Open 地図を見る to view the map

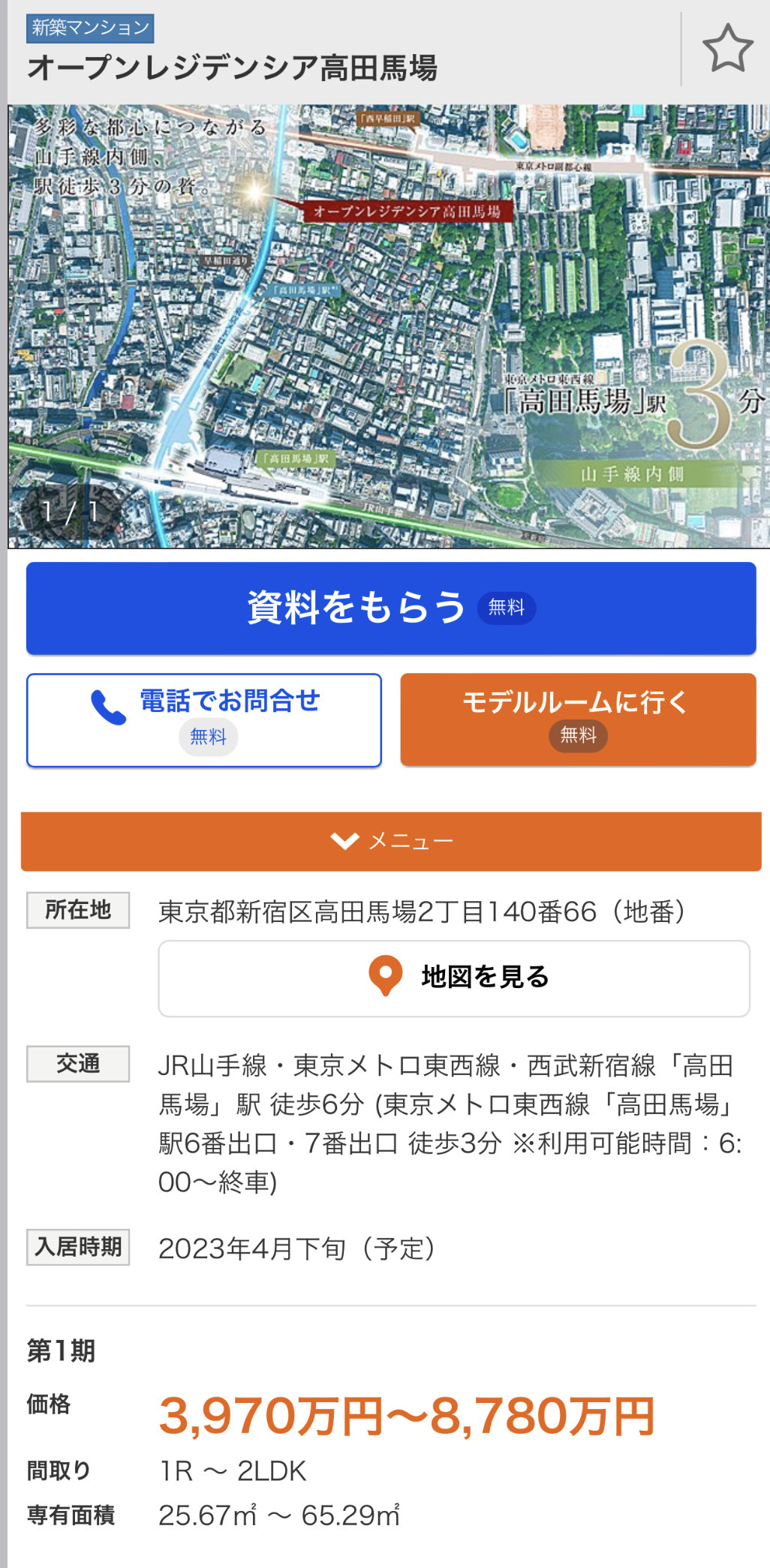[x=453, y=978]
